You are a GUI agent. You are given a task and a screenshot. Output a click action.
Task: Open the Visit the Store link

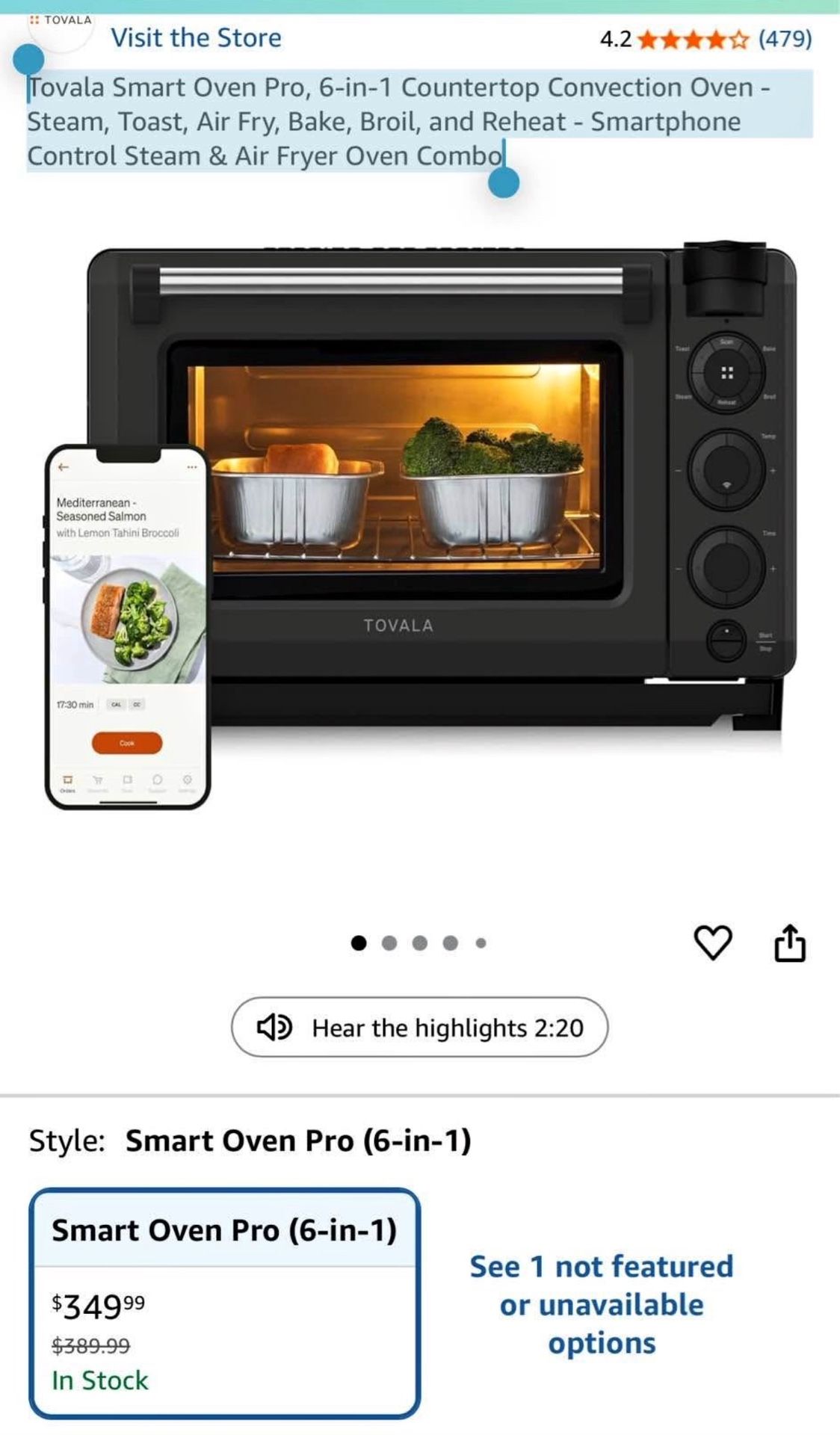[x=196, y=37]
